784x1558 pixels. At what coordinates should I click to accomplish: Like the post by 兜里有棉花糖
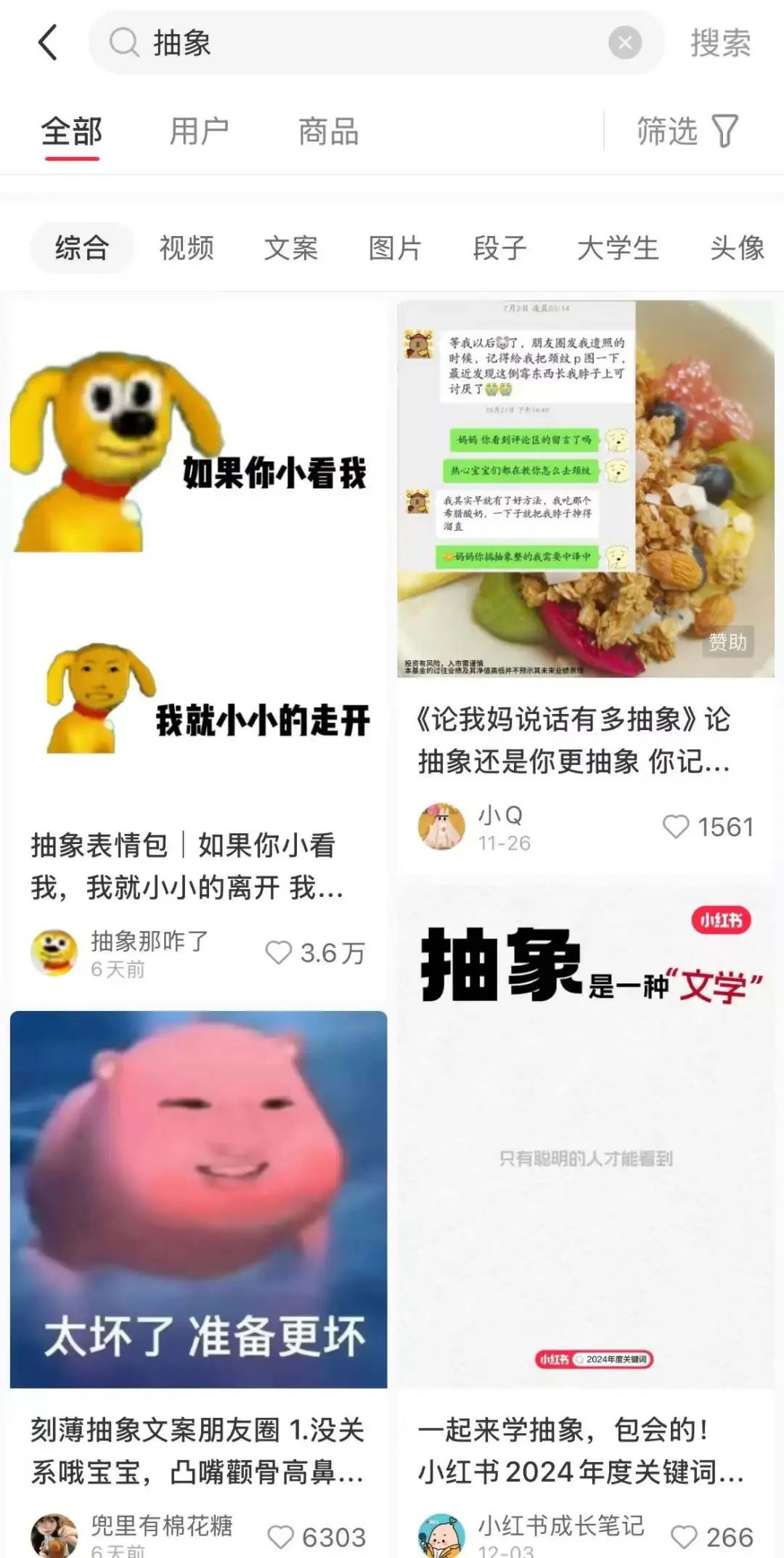(281, 1536)
